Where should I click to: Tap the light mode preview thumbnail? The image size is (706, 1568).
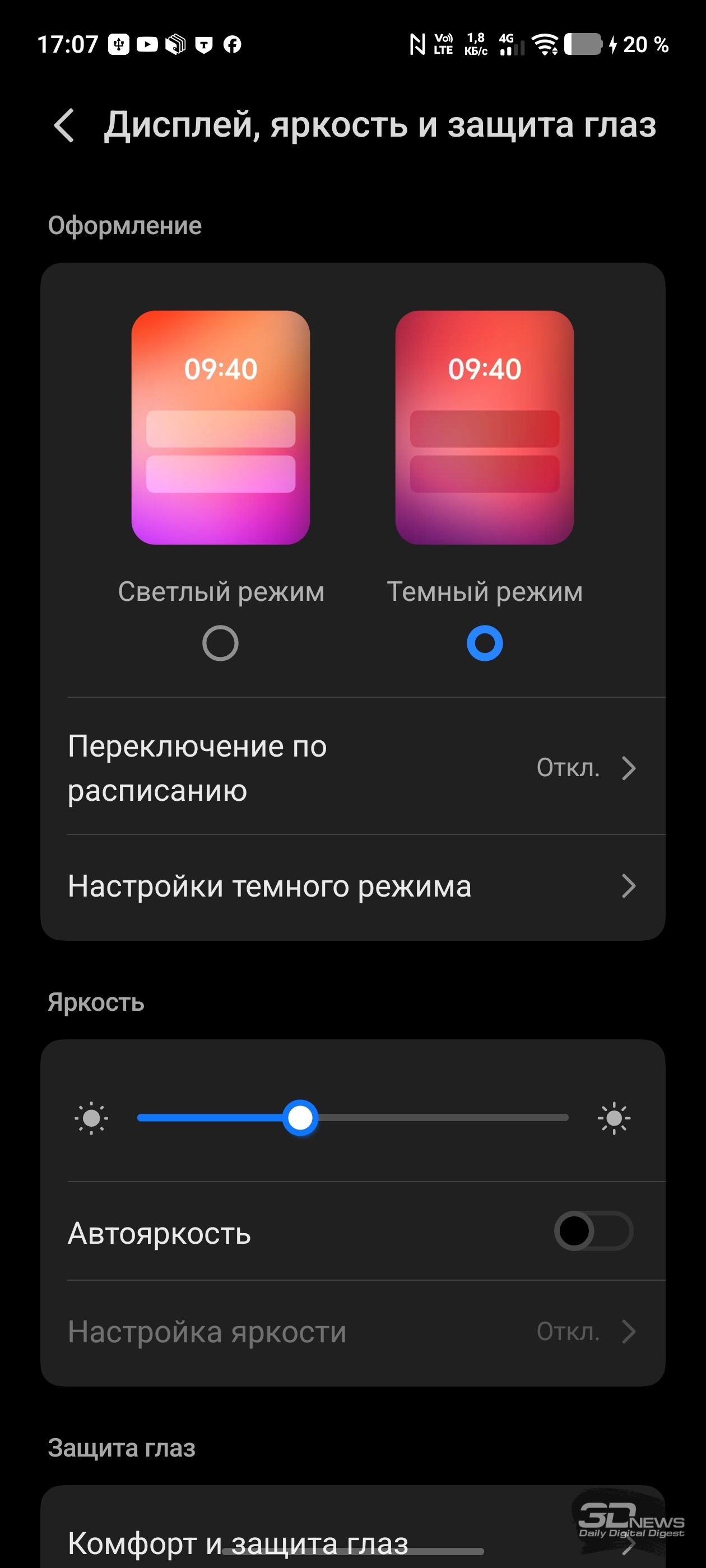pyautogui.click(x=221, y=427)
